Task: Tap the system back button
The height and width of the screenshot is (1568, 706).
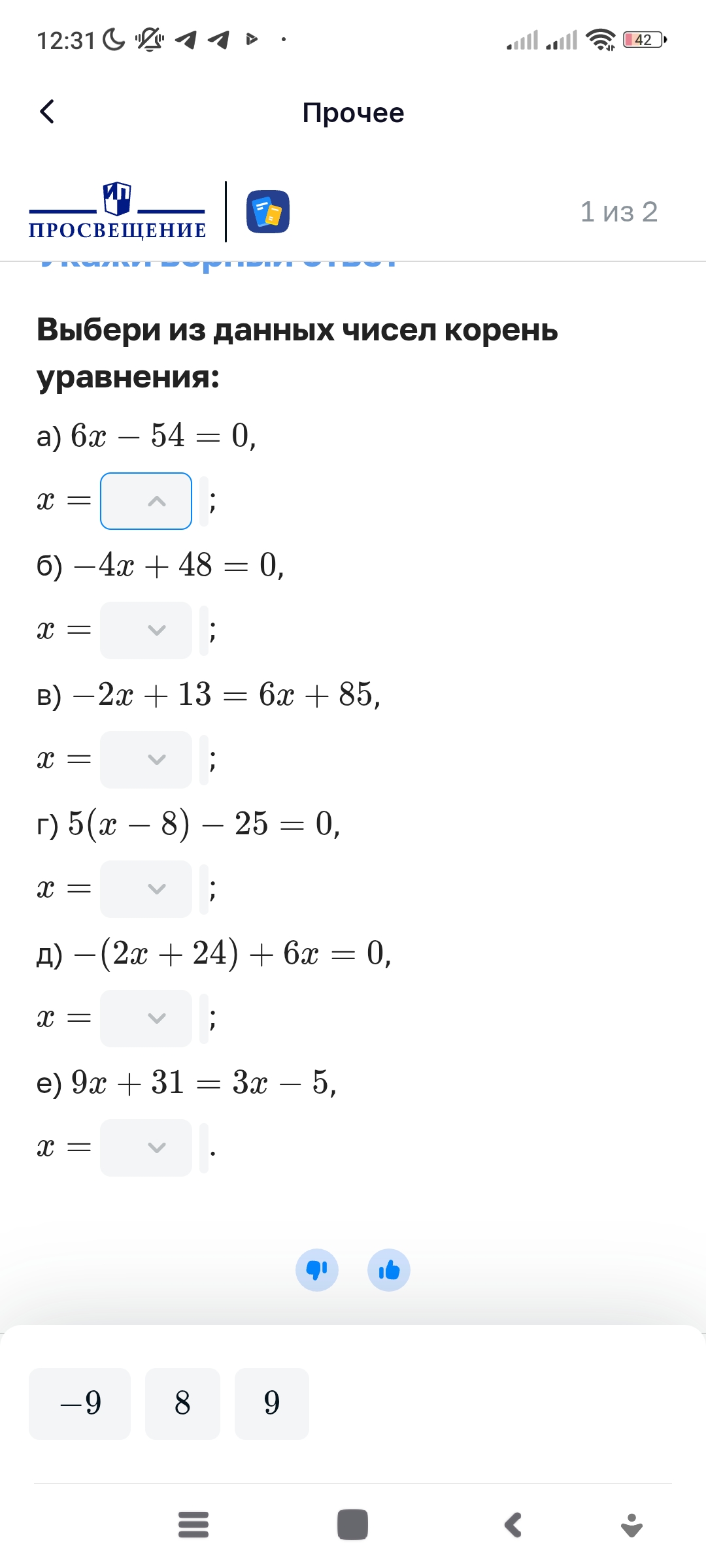Action: coord(513,1525)
